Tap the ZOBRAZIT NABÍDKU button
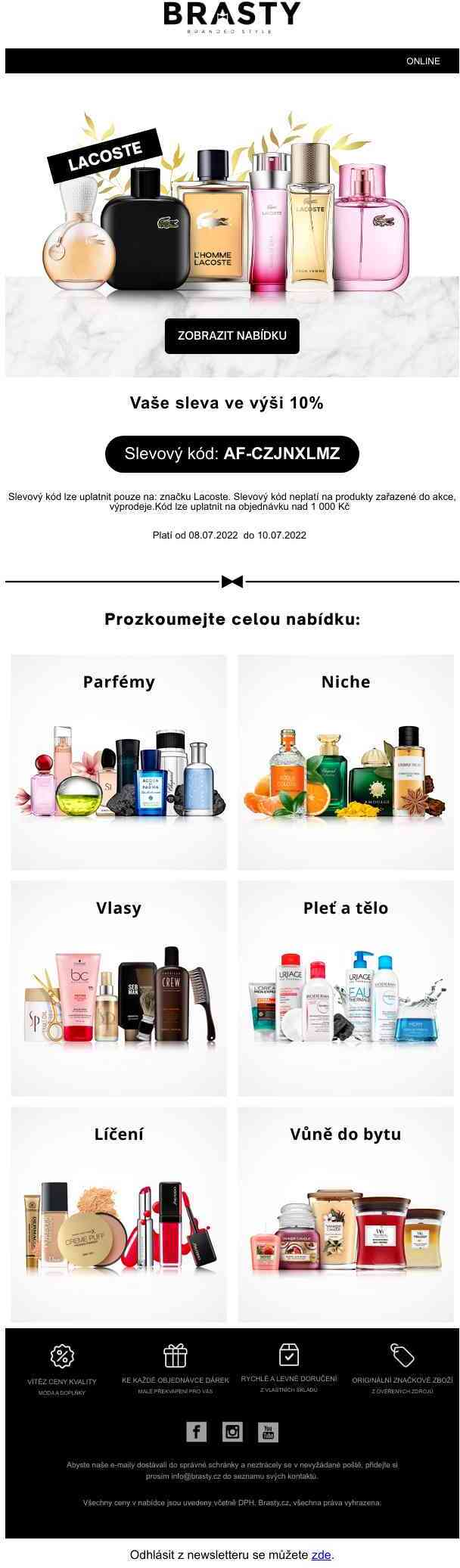Screen dimensions: 460x1568 tap(232, 336)
